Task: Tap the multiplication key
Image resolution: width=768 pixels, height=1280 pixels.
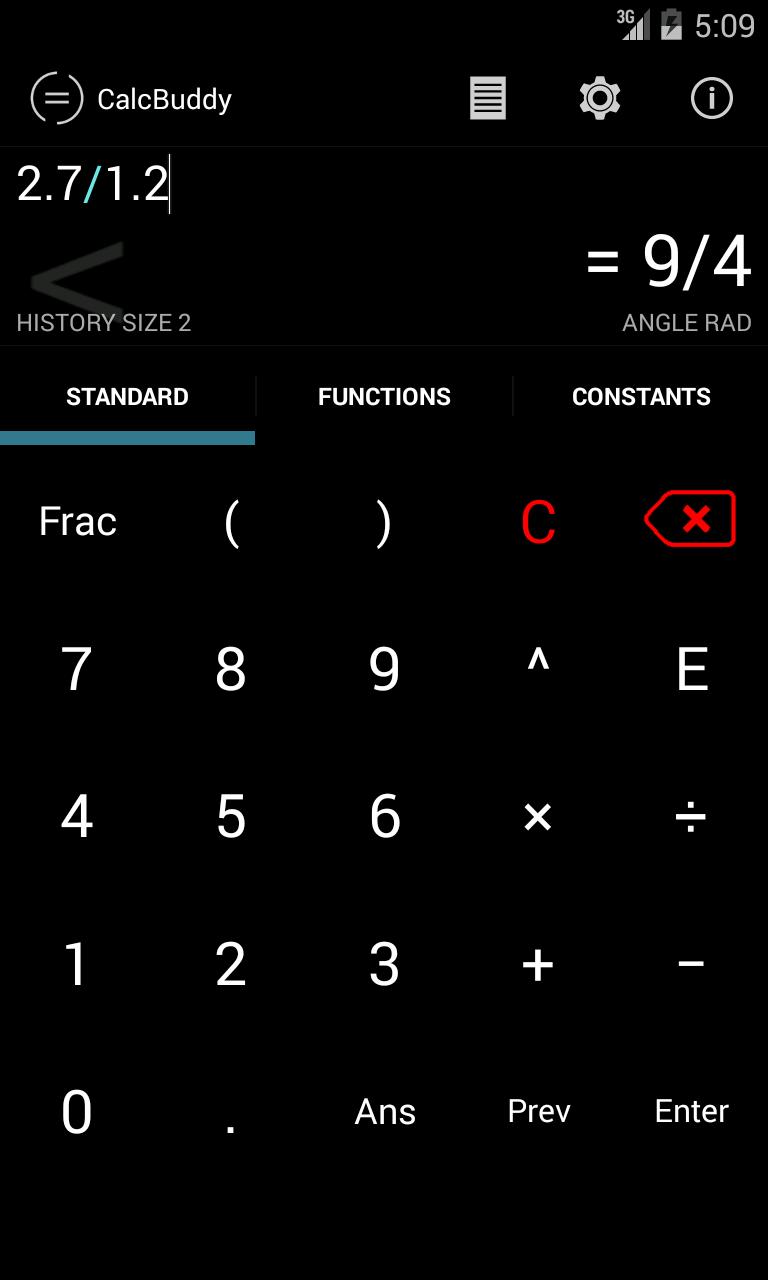Action: click(538, 817)
